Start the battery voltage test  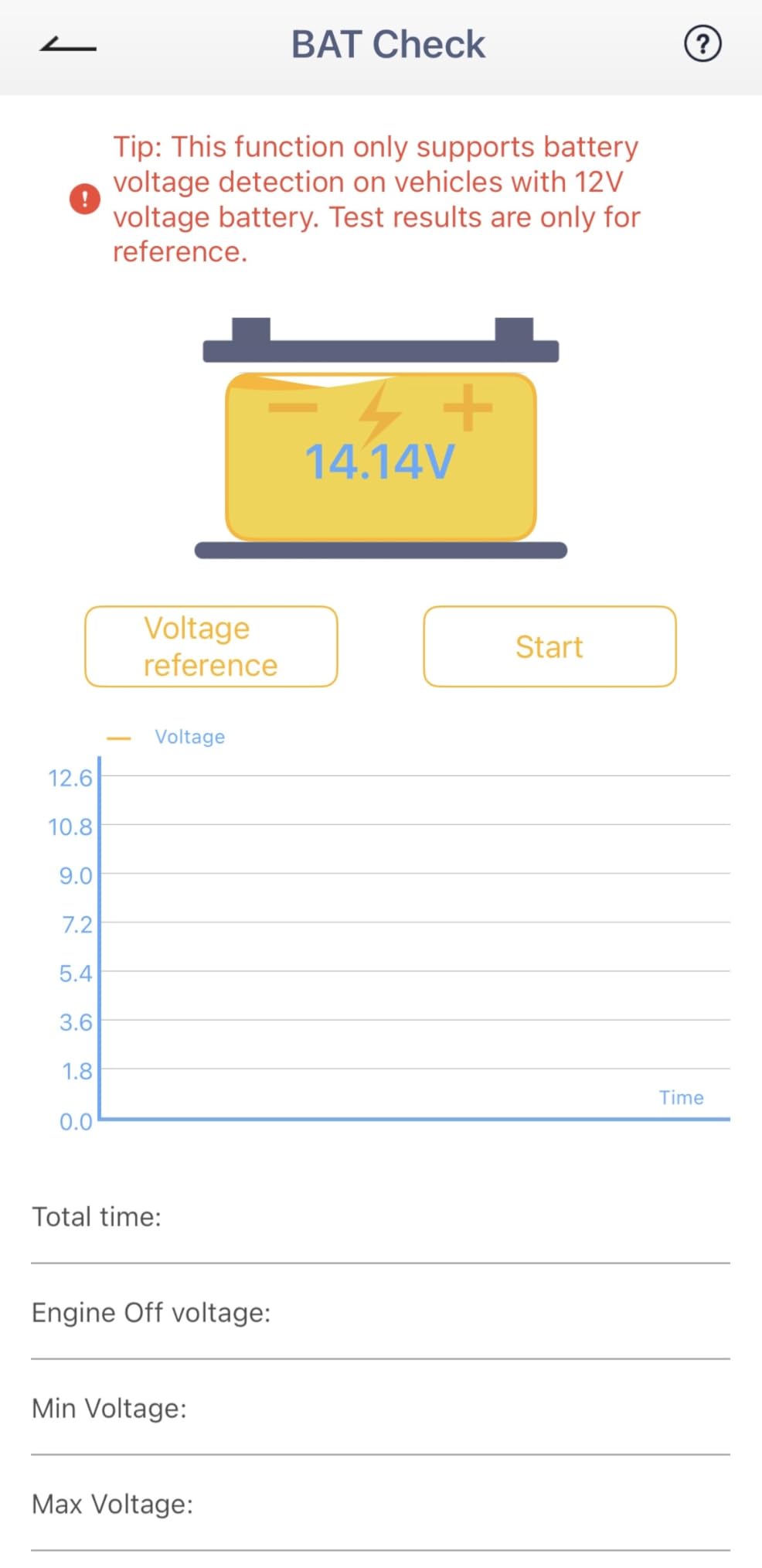coord(549,646)
